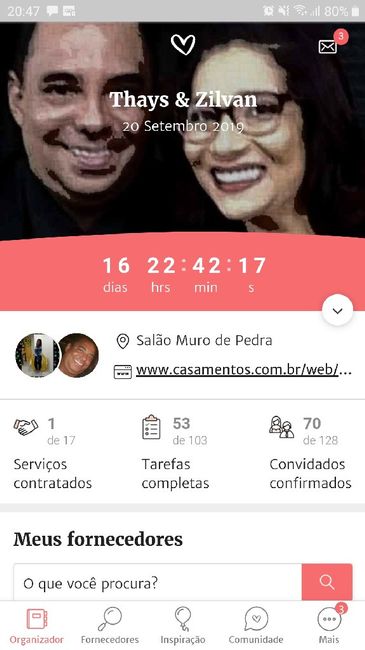Open Tarefas completas list
The image size is (365, 650).
[x=175, y=453]
